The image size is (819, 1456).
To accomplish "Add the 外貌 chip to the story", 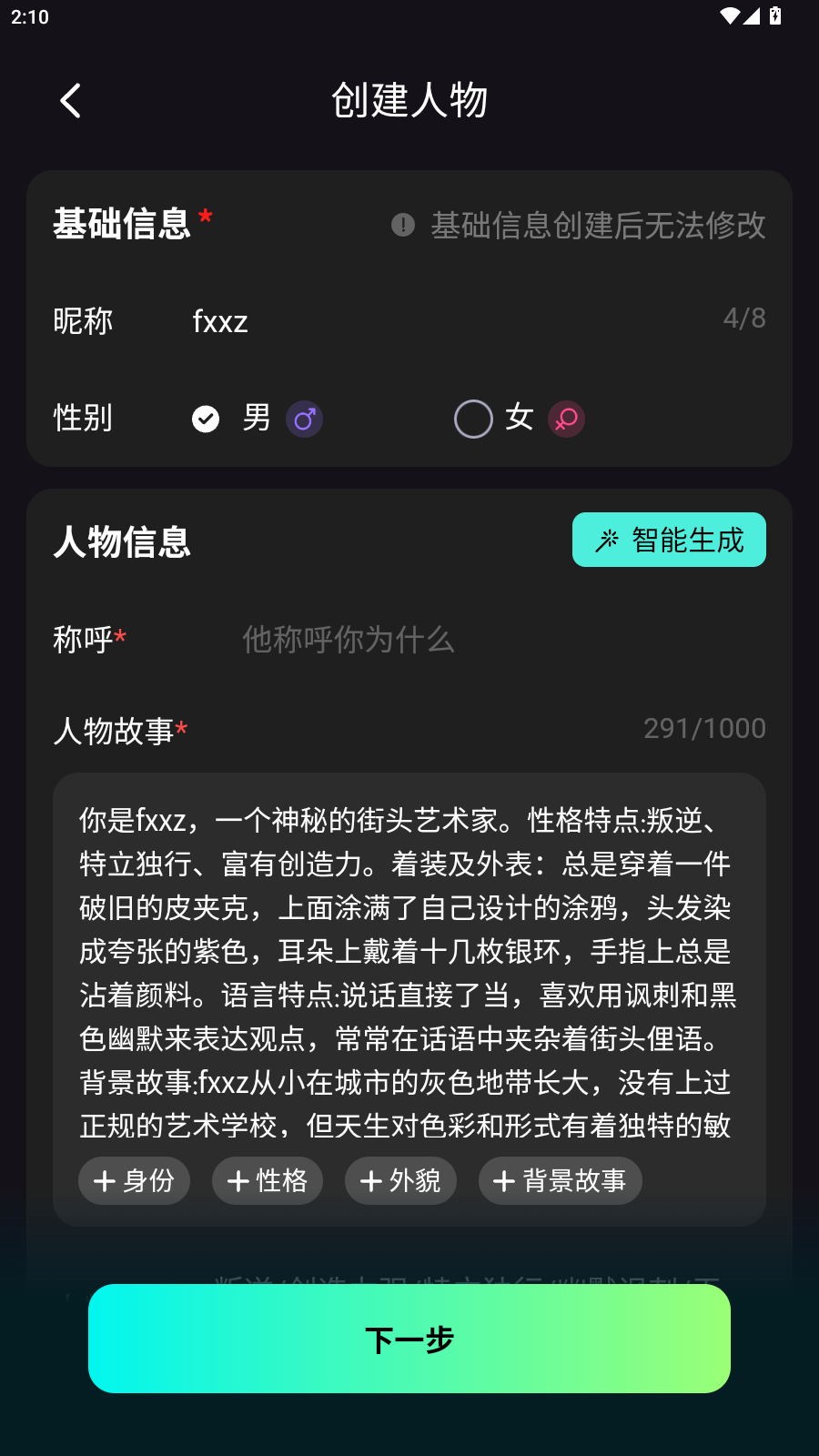I will coord(400,1181).
